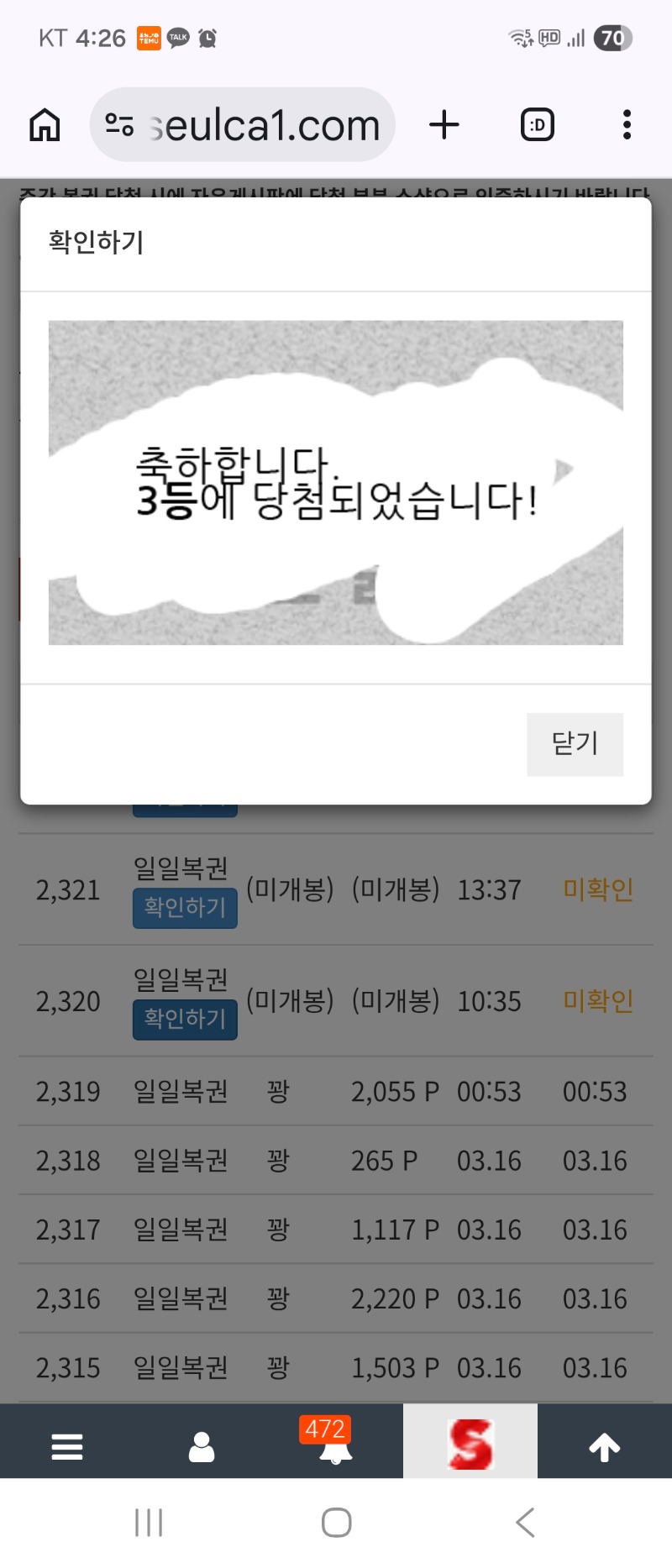Open the user profile icon

(202, 1447)
